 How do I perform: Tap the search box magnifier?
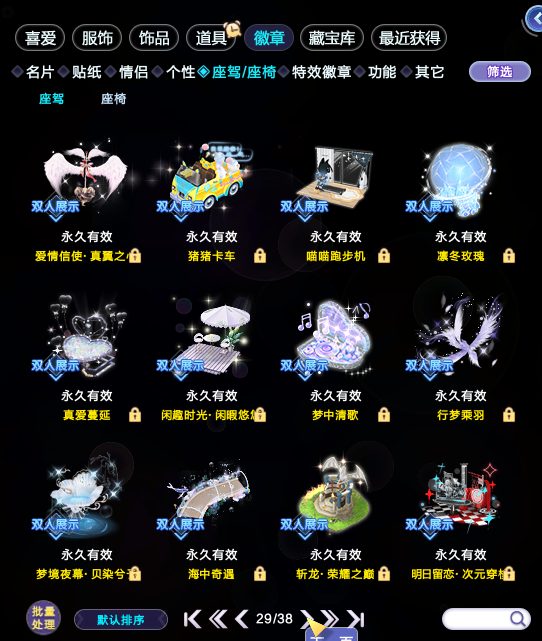pos(518,619)
